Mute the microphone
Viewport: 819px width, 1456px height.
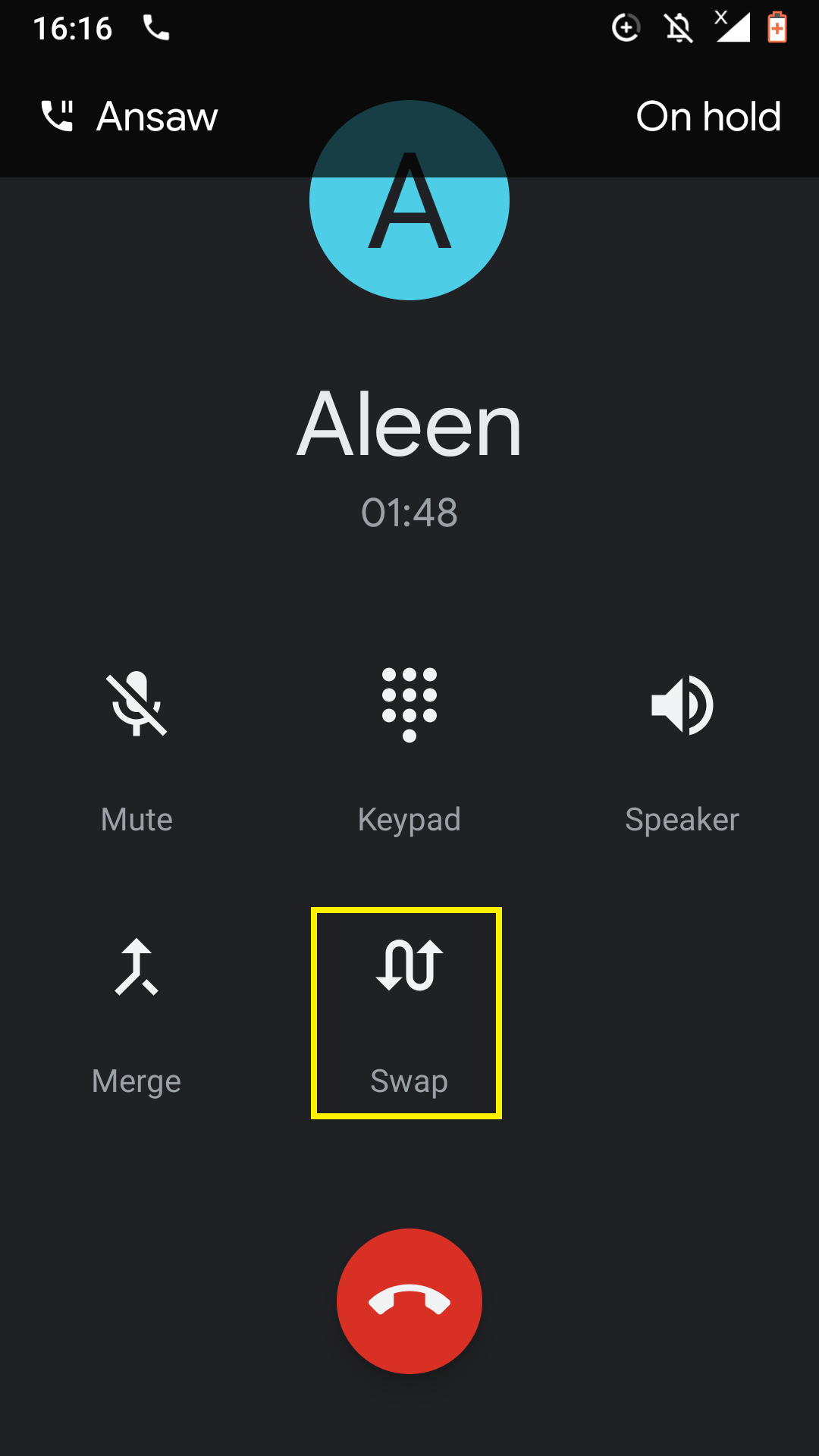[136, 751]
